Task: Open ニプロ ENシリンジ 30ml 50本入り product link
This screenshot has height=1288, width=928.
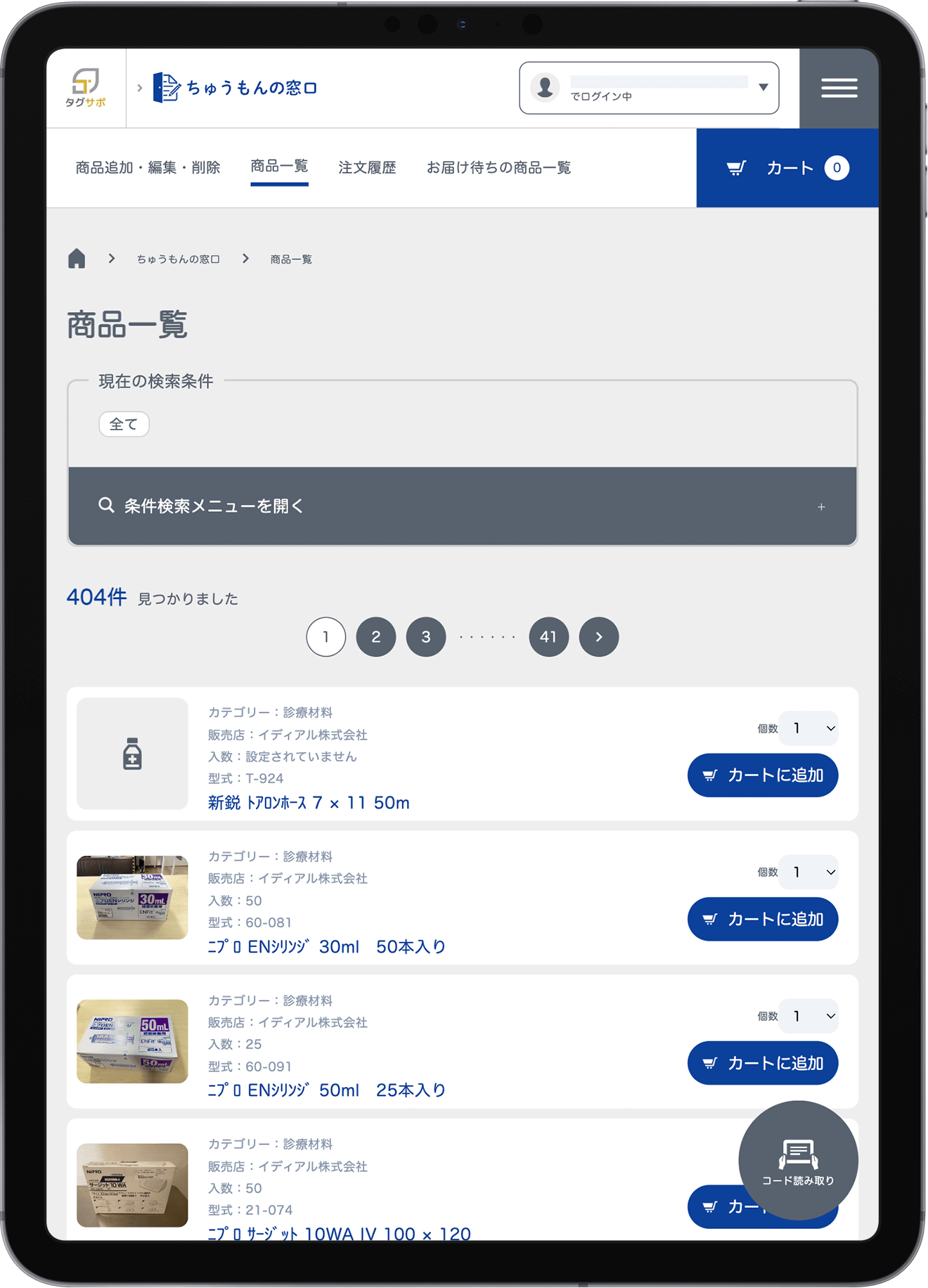Action: [x=326, y=947]
